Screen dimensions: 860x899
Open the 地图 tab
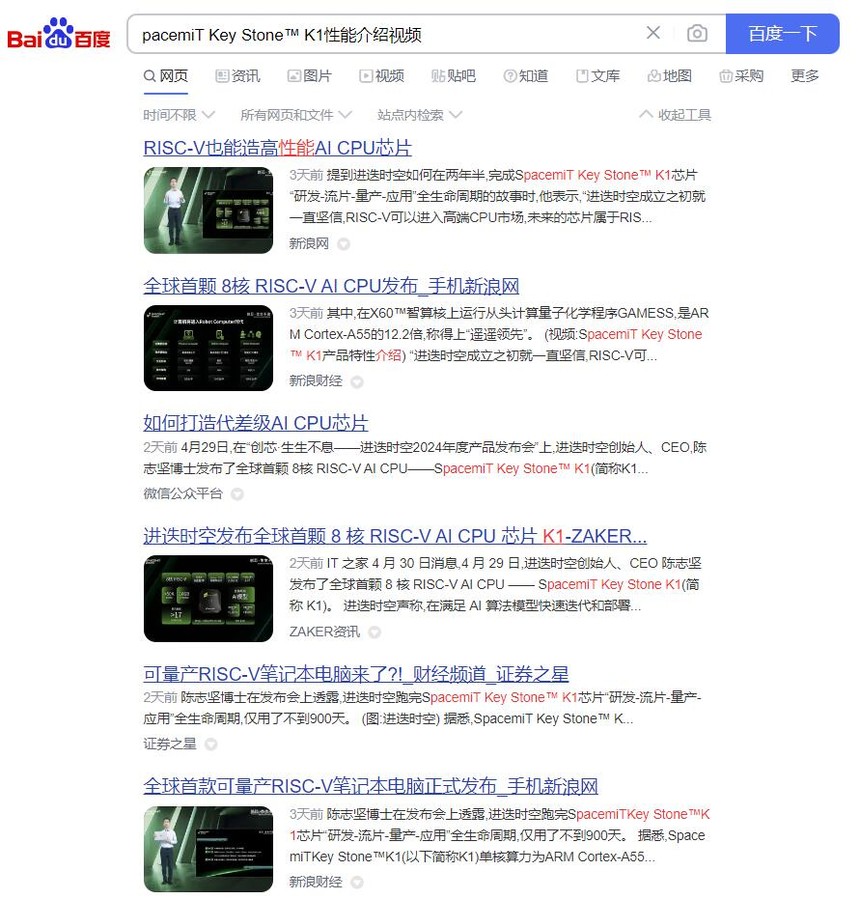click(669, 76)
